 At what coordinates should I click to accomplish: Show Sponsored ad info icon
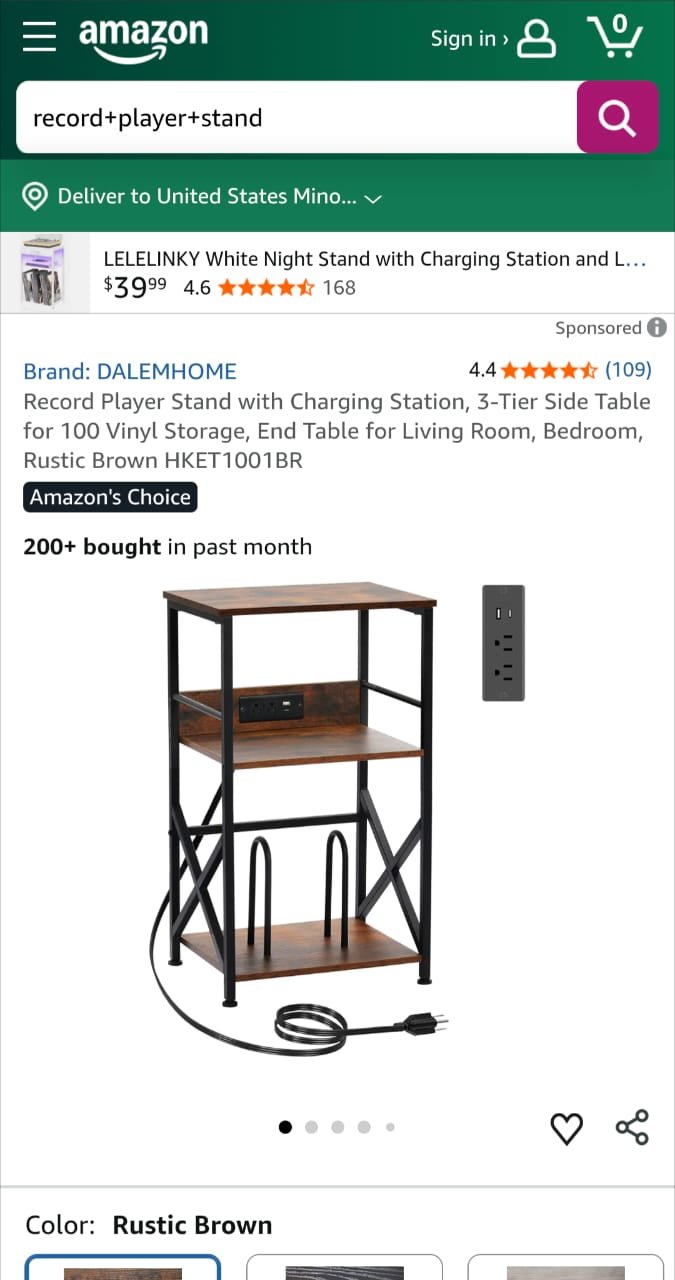point(657,327)
